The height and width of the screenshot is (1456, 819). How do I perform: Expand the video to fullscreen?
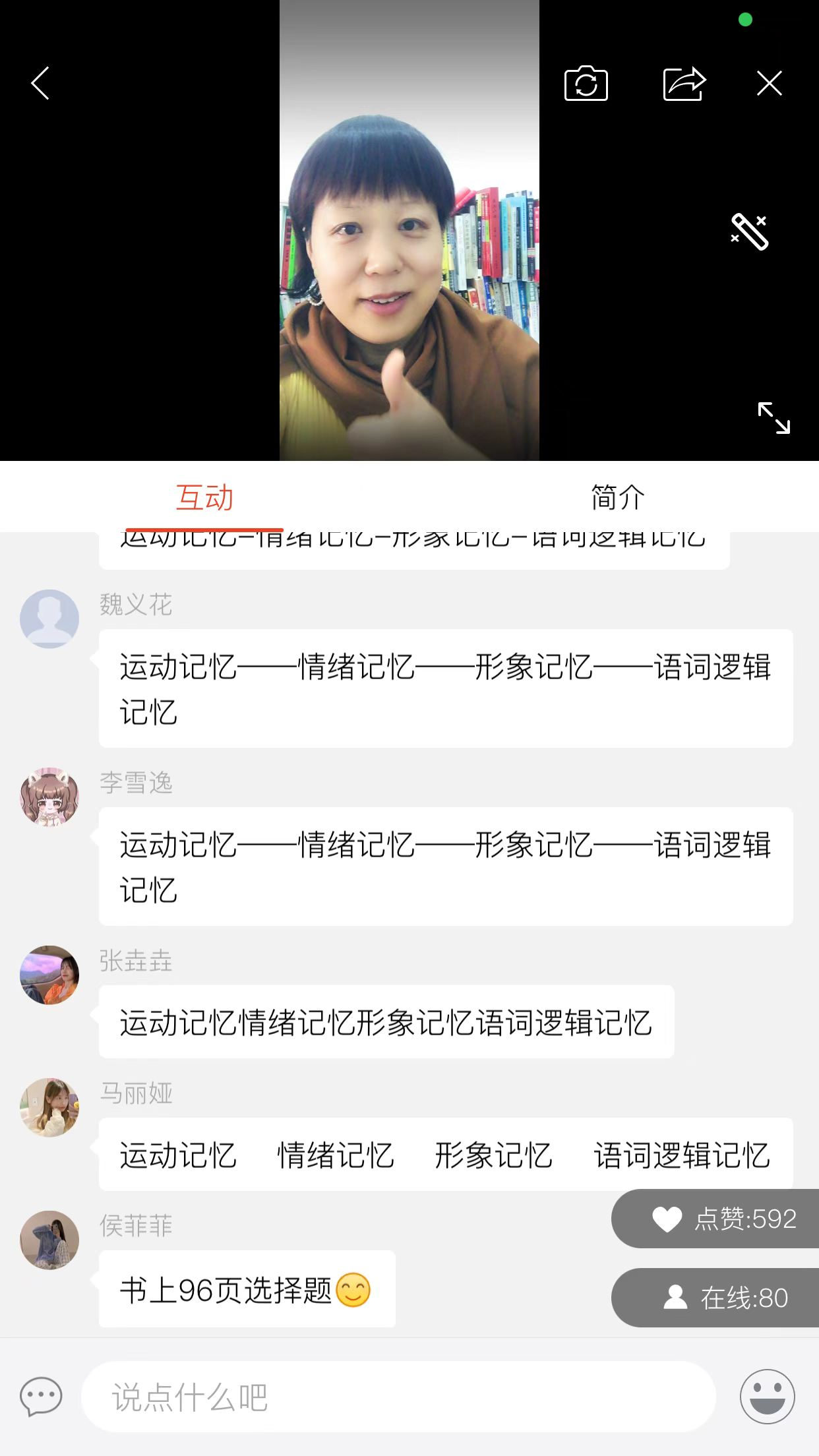(x=773, y=418)
